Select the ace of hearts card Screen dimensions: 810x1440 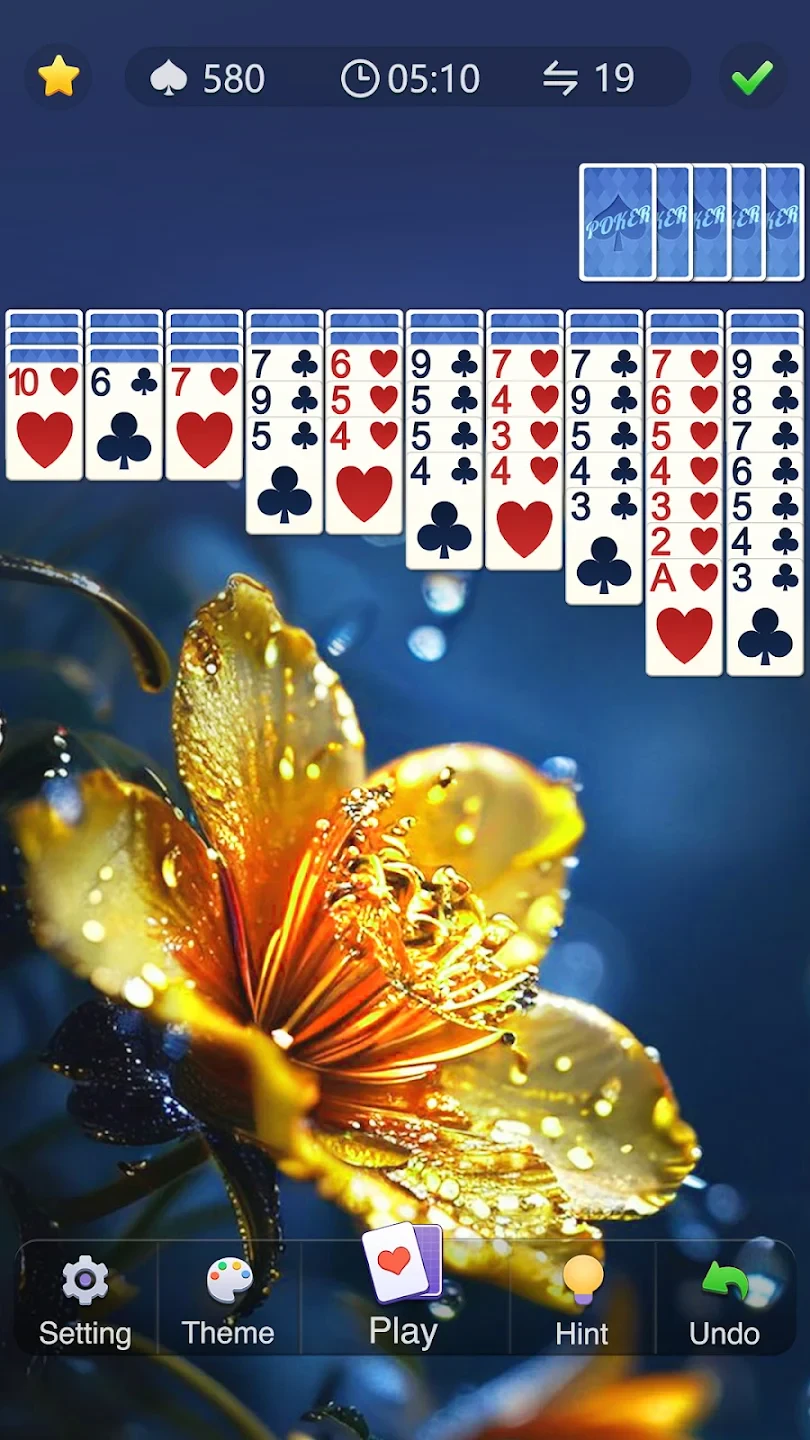684,620
